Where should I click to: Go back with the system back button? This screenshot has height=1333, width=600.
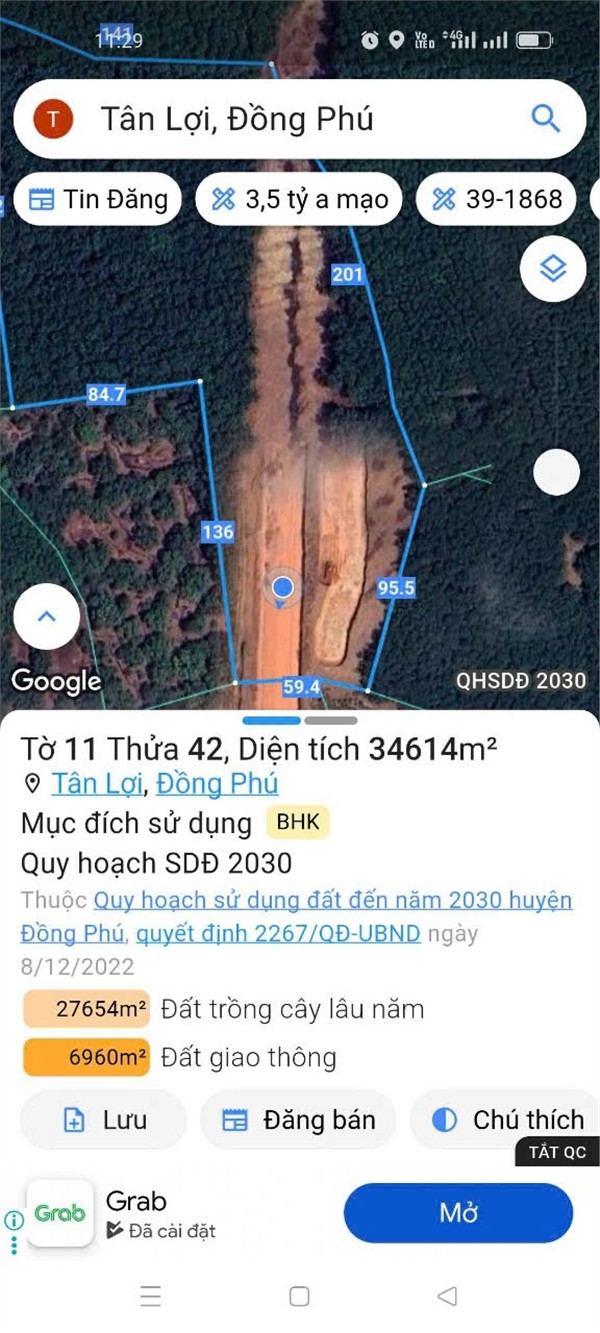point(447,1297)
